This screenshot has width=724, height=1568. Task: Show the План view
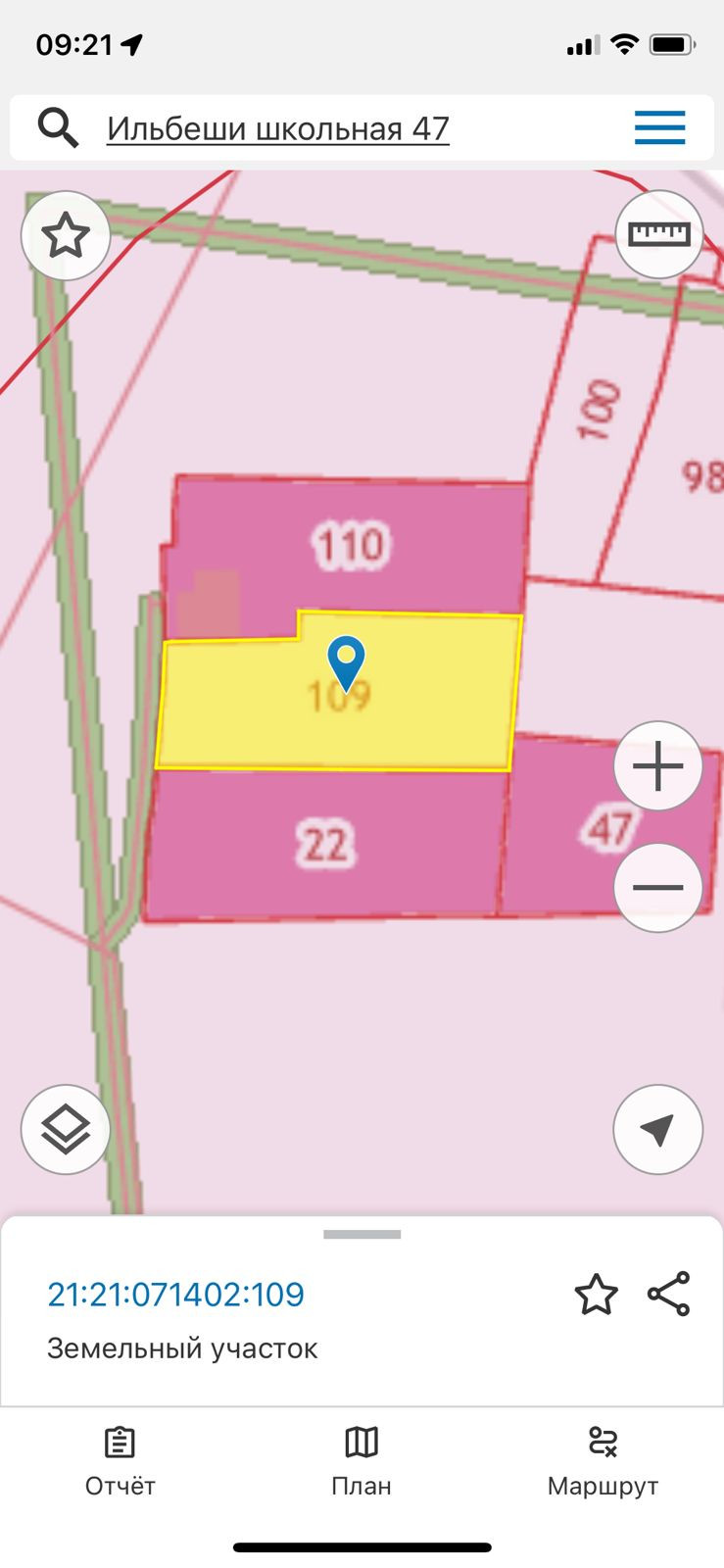pos(362,1461)
